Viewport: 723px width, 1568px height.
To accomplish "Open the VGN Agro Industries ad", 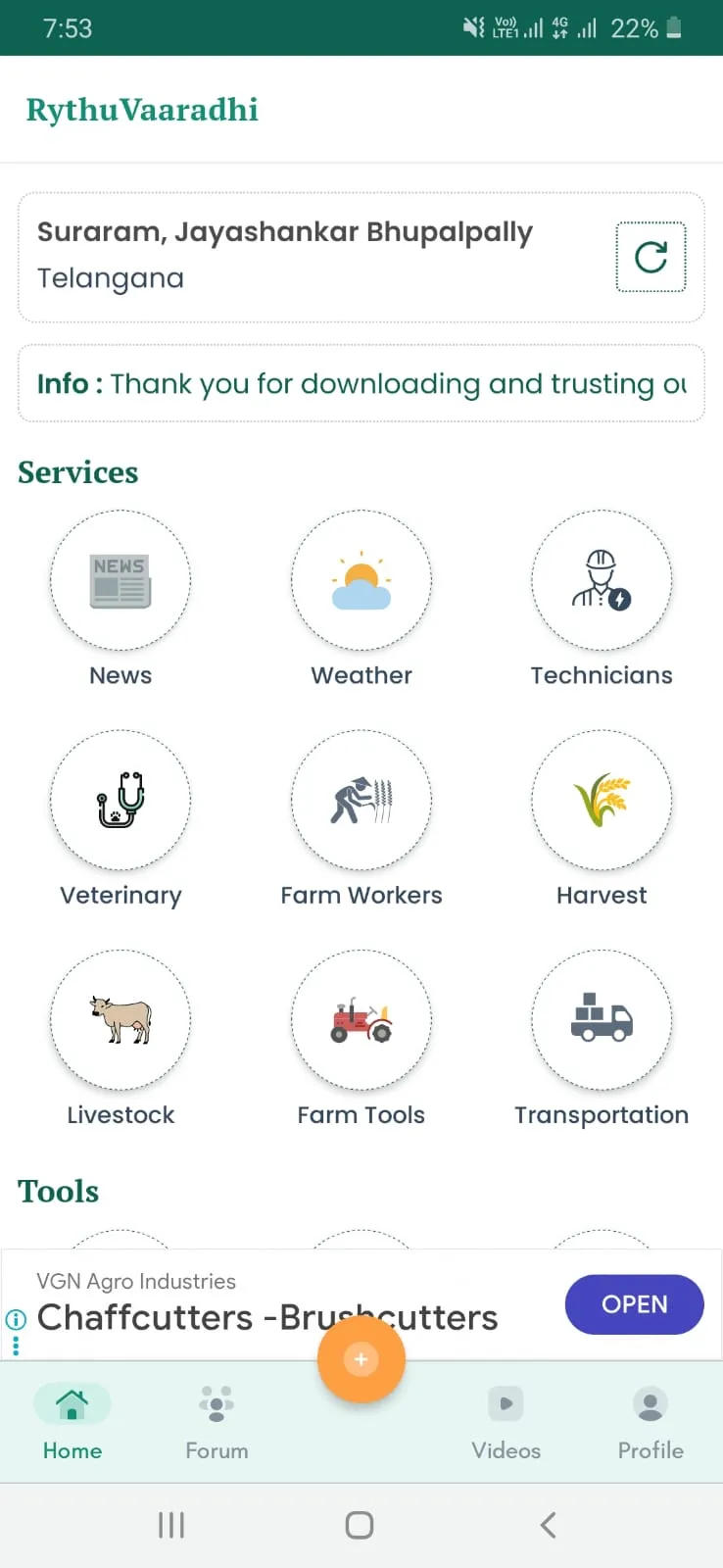I will 634,1304.
